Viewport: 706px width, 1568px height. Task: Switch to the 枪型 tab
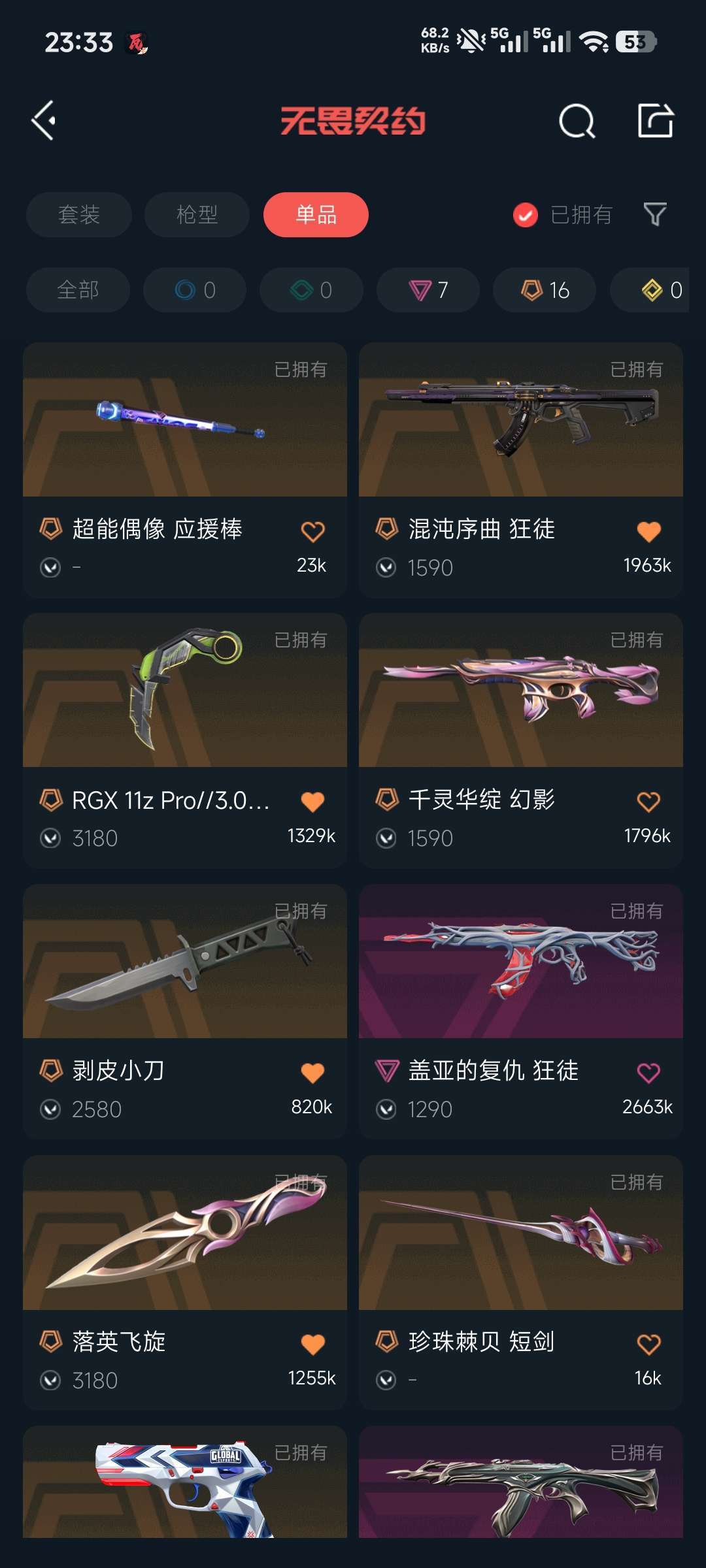click(197, 214)
